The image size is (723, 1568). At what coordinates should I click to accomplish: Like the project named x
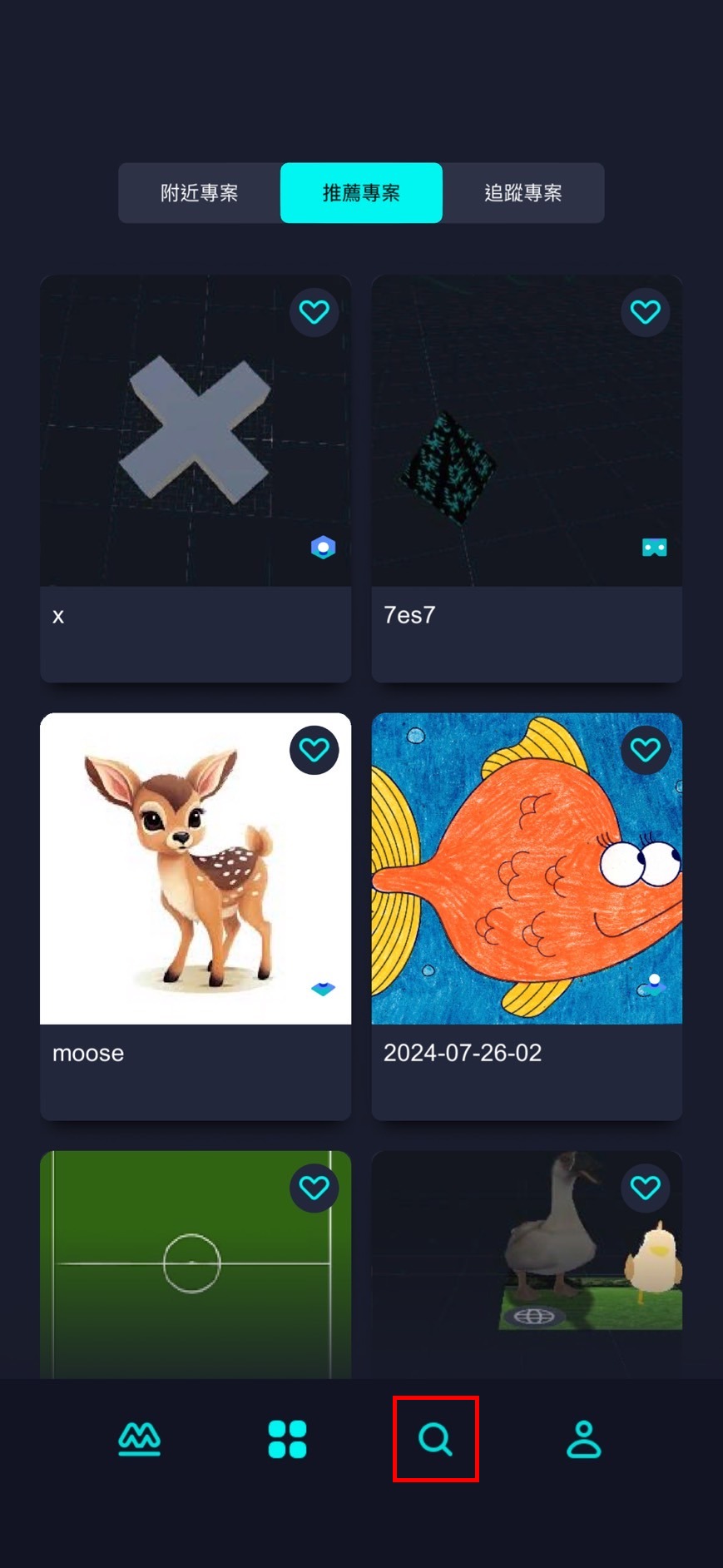tap(314, 312)
